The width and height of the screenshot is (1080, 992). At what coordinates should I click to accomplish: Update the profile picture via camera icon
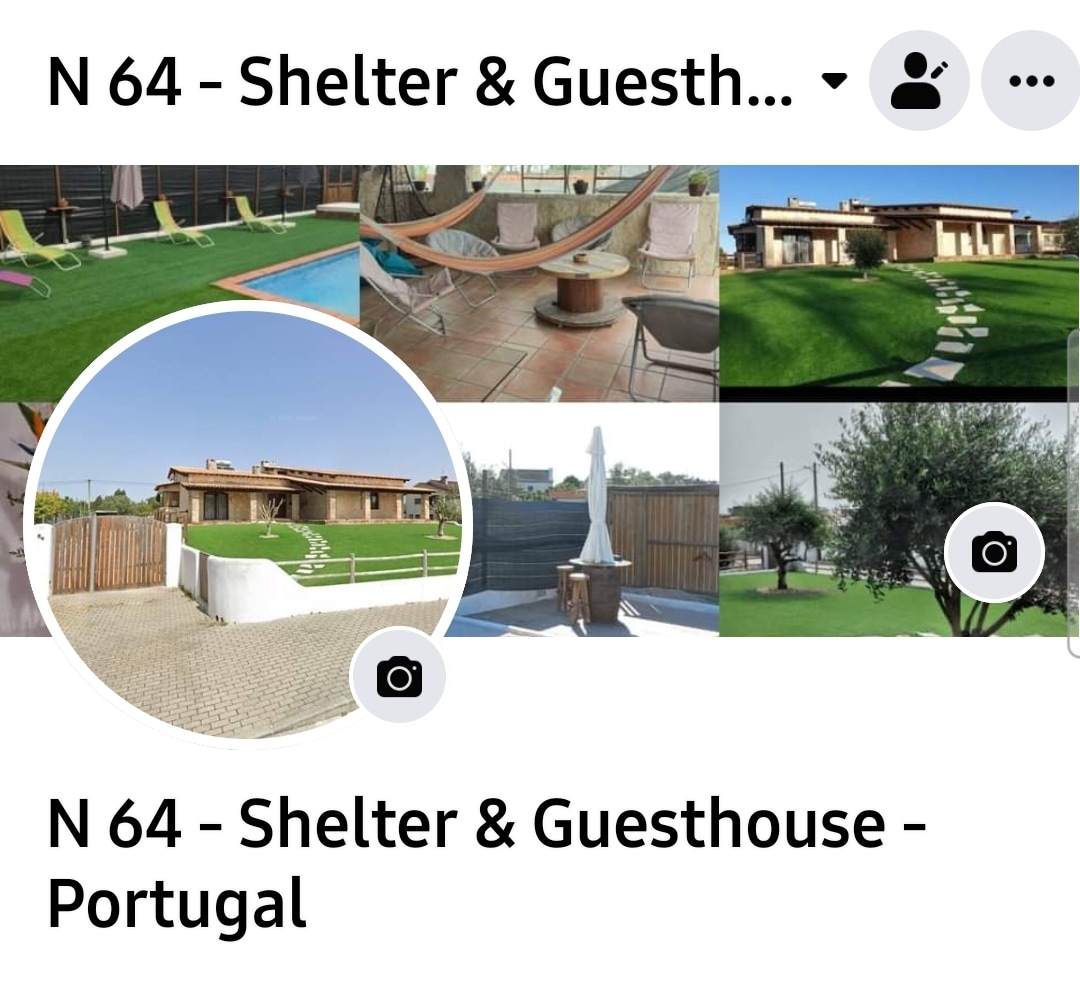(x=399, y=677)
